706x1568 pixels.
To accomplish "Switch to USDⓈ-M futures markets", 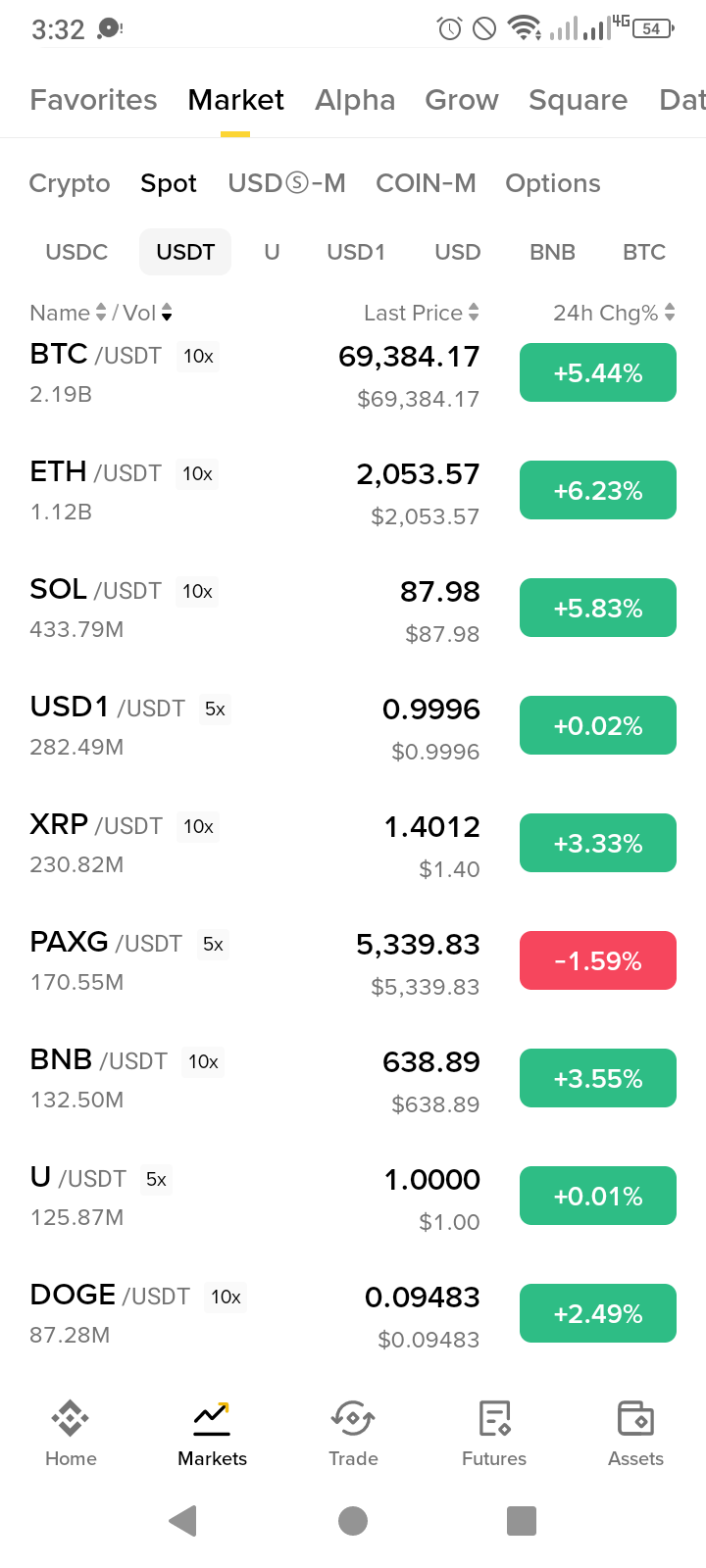I will pyautogui.click(x=286, y=183).
